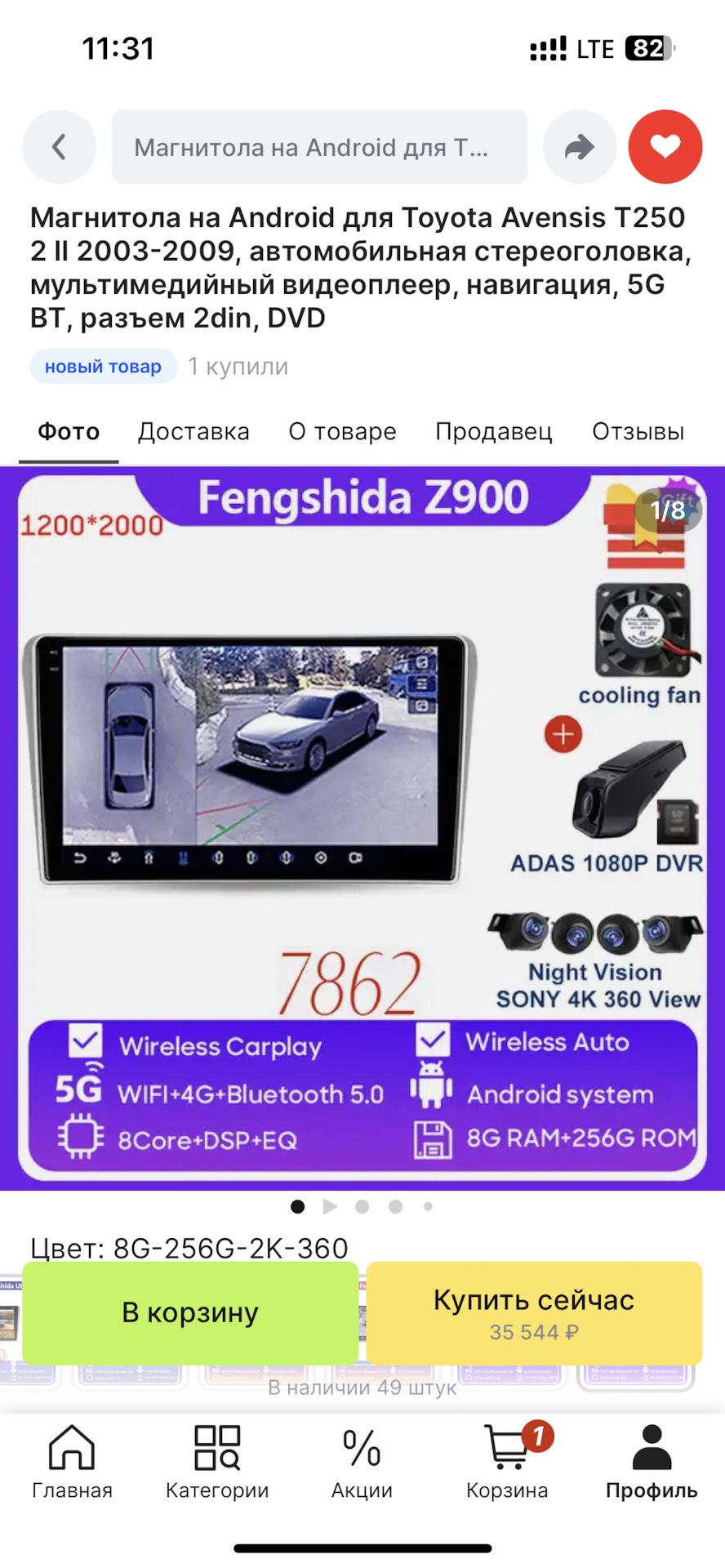Share this product listing
This screenshot has width=725, height=1568.
[580, 147]
